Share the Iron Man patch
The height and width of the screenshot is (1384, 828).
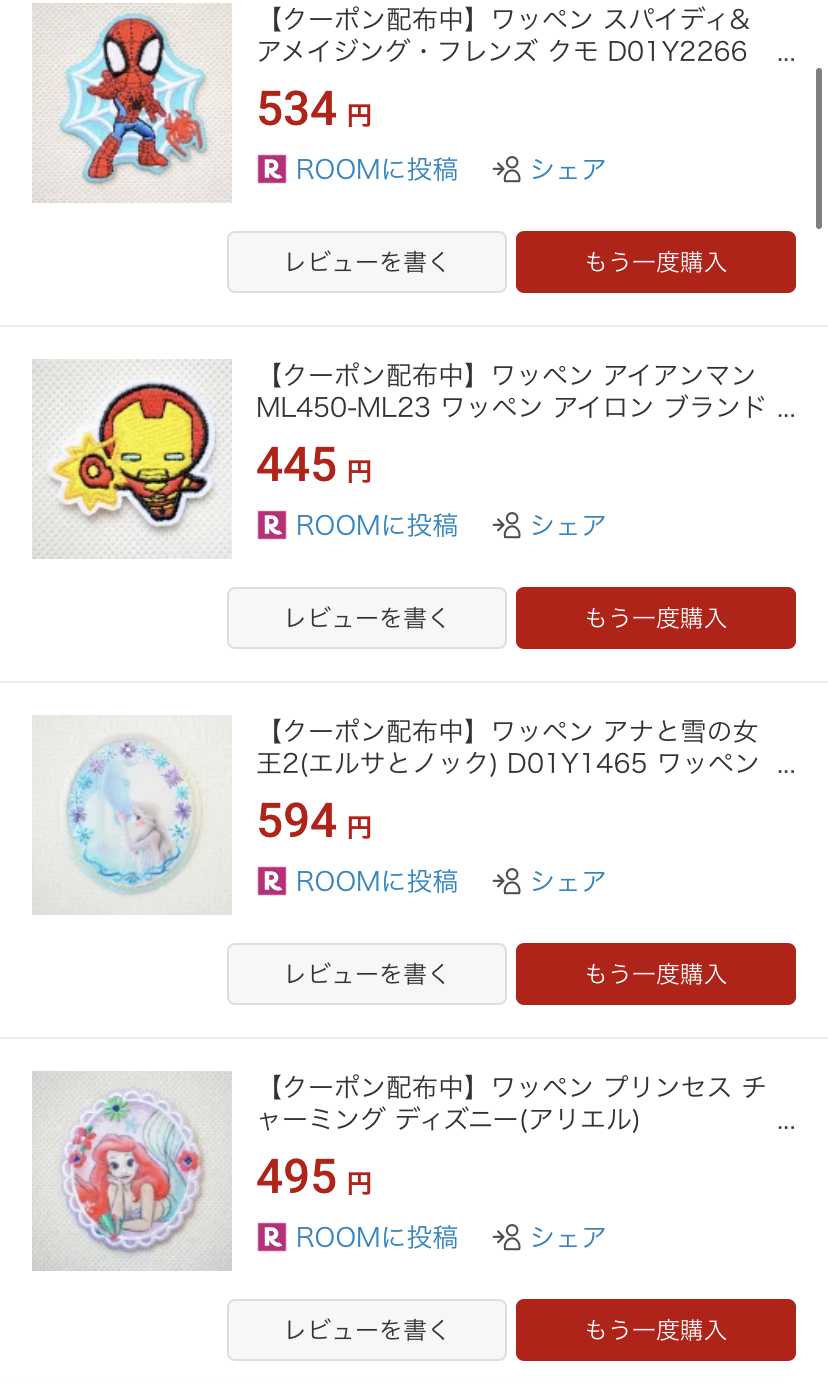[549, 525]
